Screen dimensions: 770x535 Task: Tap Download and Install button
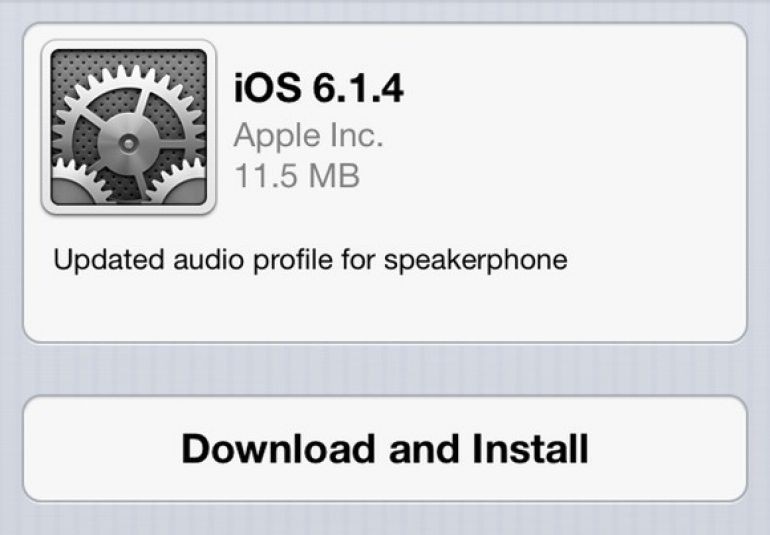385,449
